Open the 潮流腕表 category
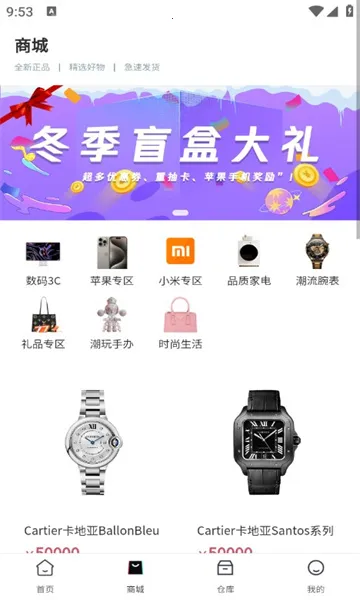This screenshot has height=600, width=360. 318,261
